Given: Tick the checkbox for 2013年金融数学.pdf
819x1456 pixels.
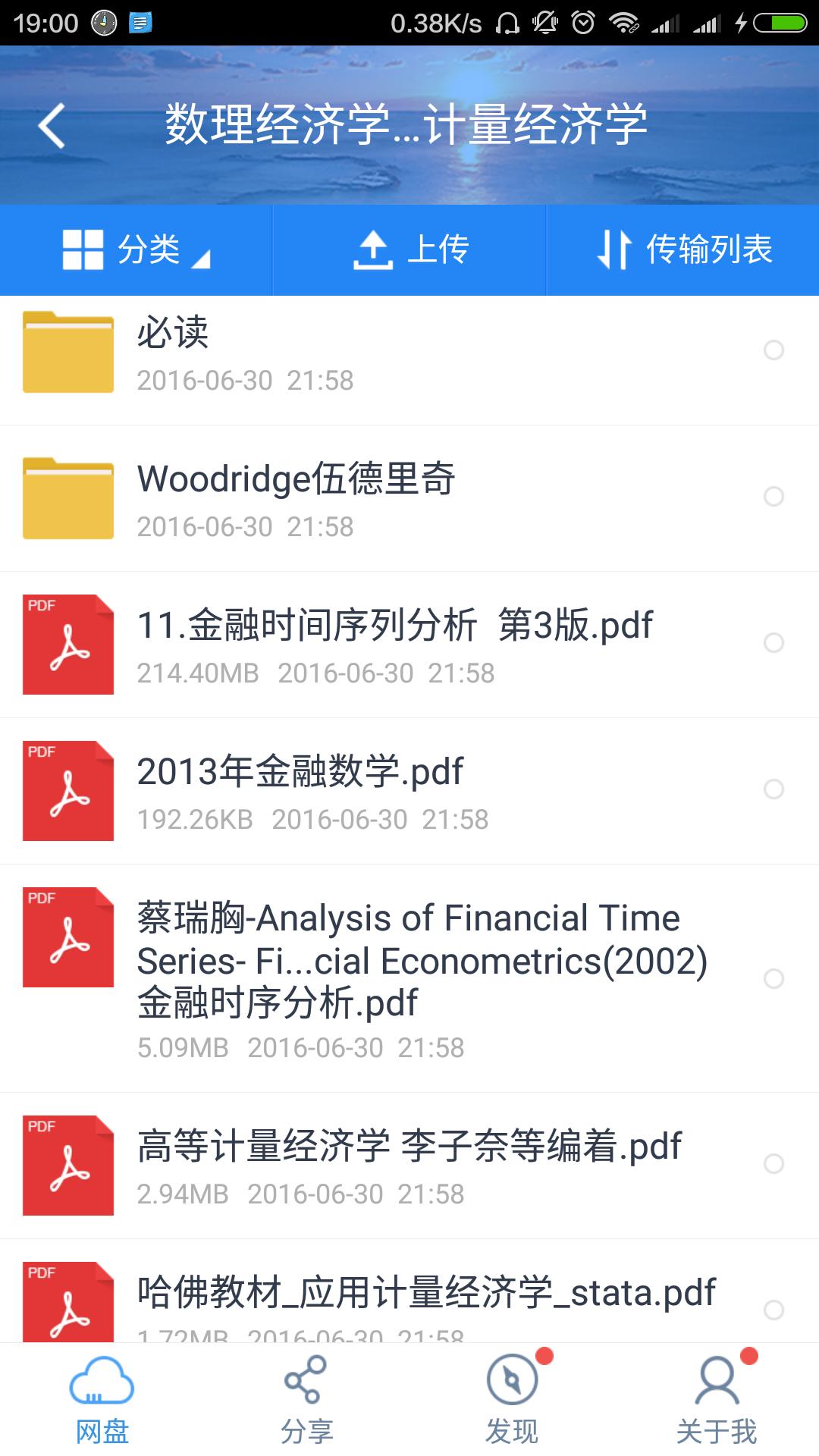Looking at the screenshot, I should [x=773, y=789].
